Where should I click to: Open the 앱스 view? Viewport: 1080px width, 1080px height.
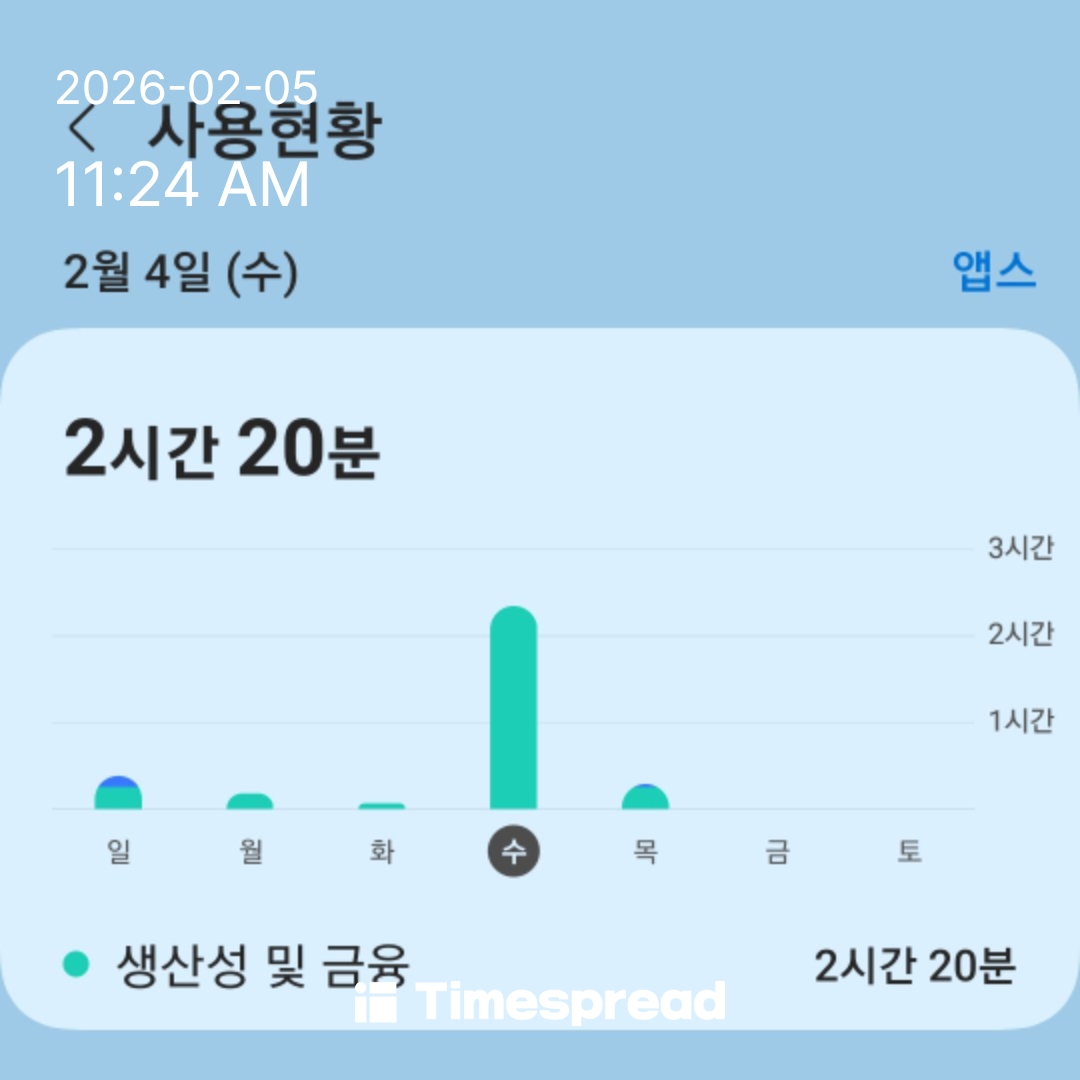993,271
